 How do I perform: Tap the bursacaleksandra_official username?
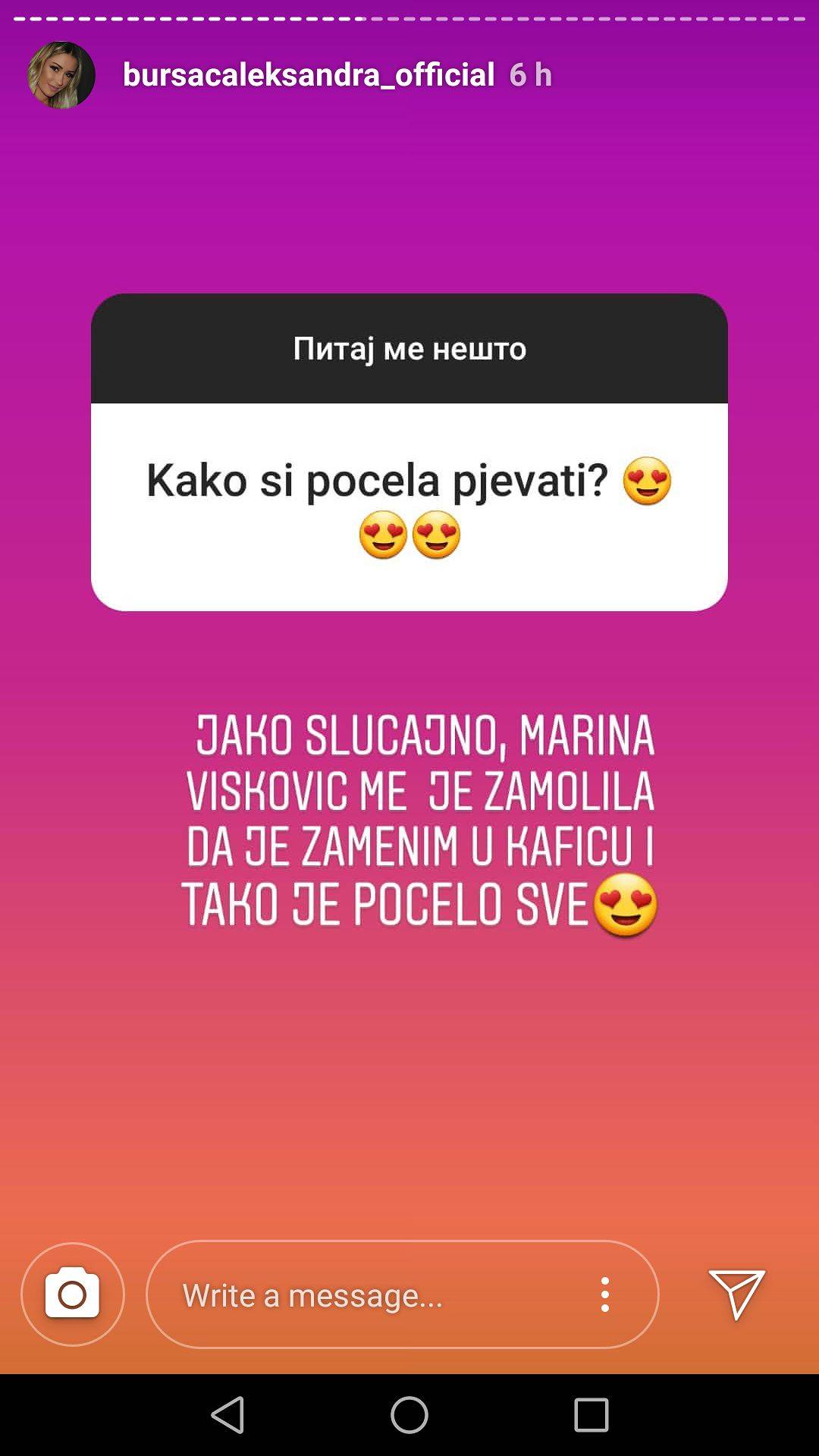pyautogui.click(x=309, y=75)
